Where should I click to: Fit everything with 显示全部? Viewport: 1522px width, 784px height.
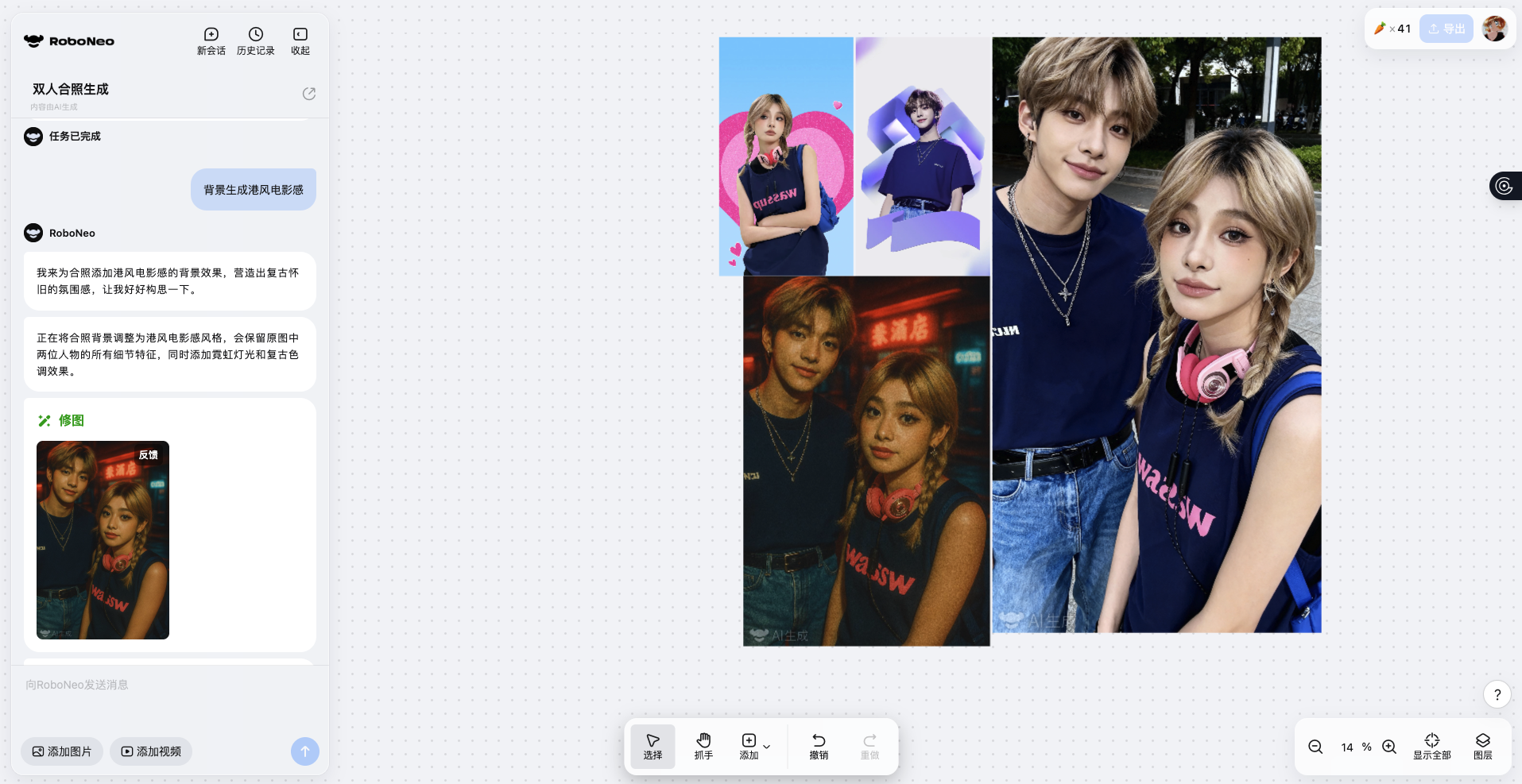coord(1431,747)
